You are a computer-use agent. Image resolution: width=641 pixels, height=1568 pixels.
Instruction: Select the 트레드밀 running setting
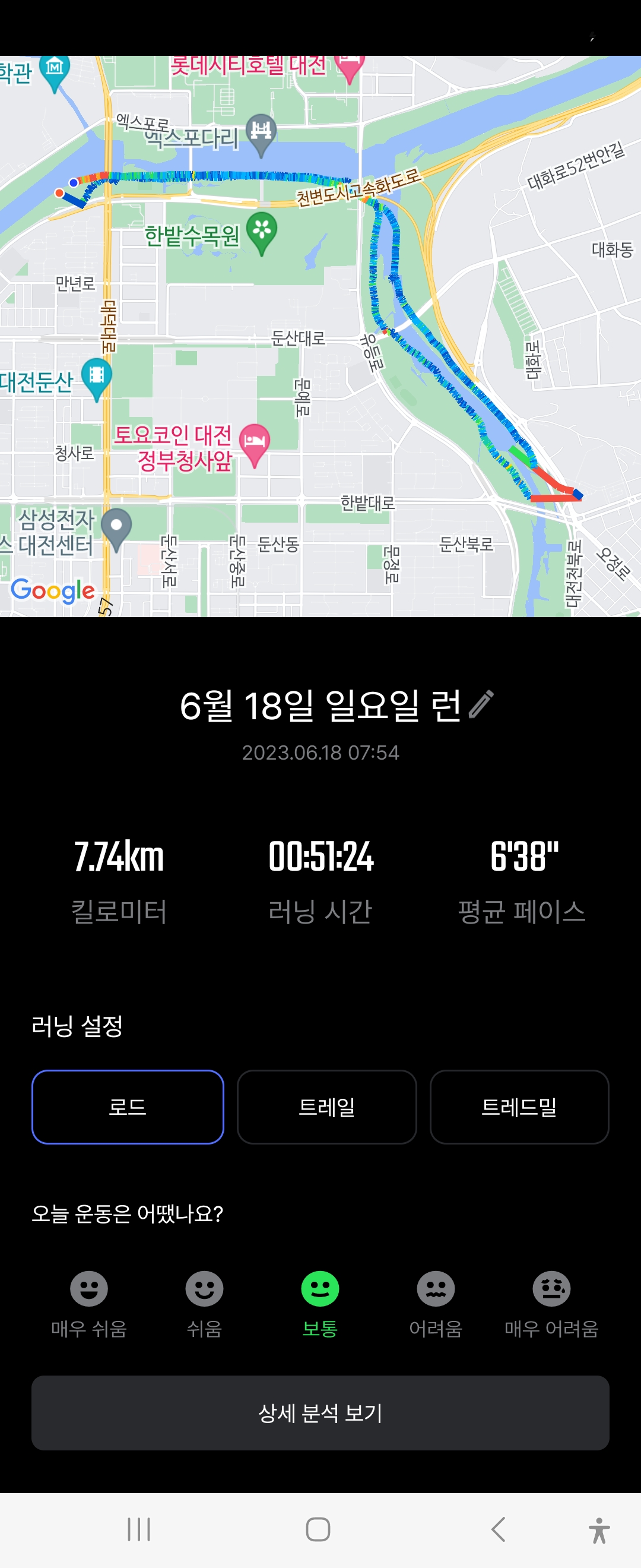point(519,1107)
